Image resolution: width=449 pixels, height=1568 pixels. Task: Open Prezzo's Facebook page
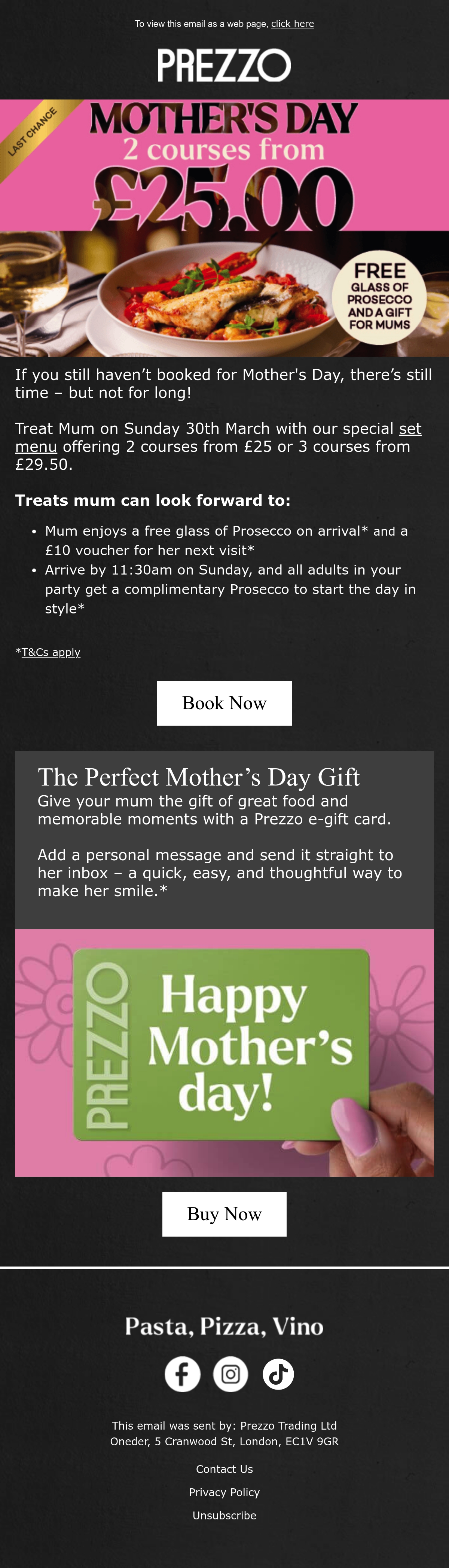[x=182, y=1374]
